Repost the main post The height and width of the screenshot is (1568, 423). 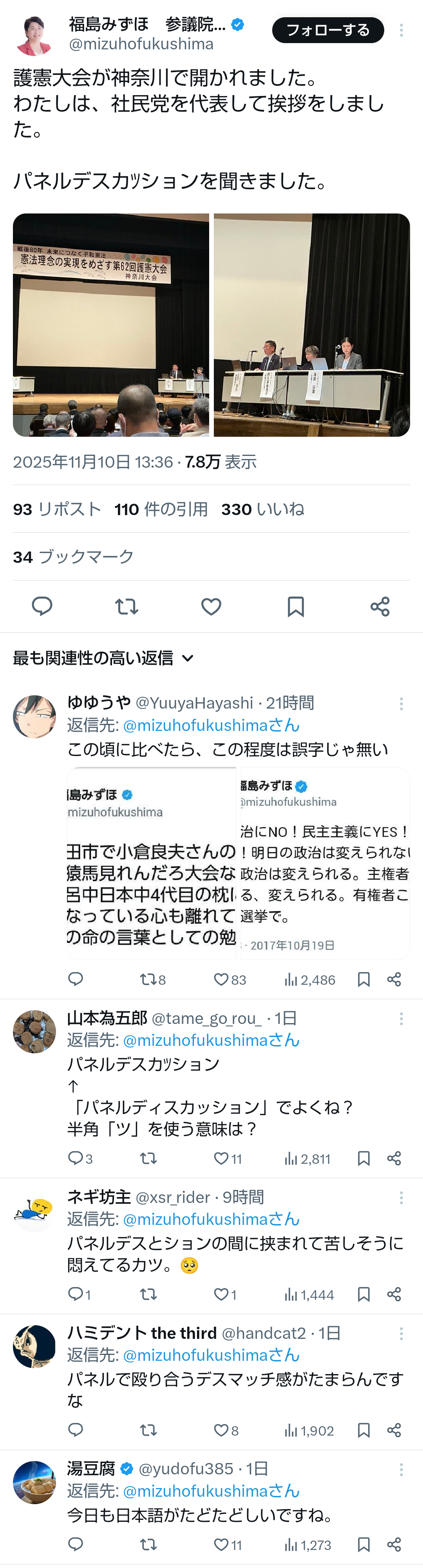click(x=127, y=606)
